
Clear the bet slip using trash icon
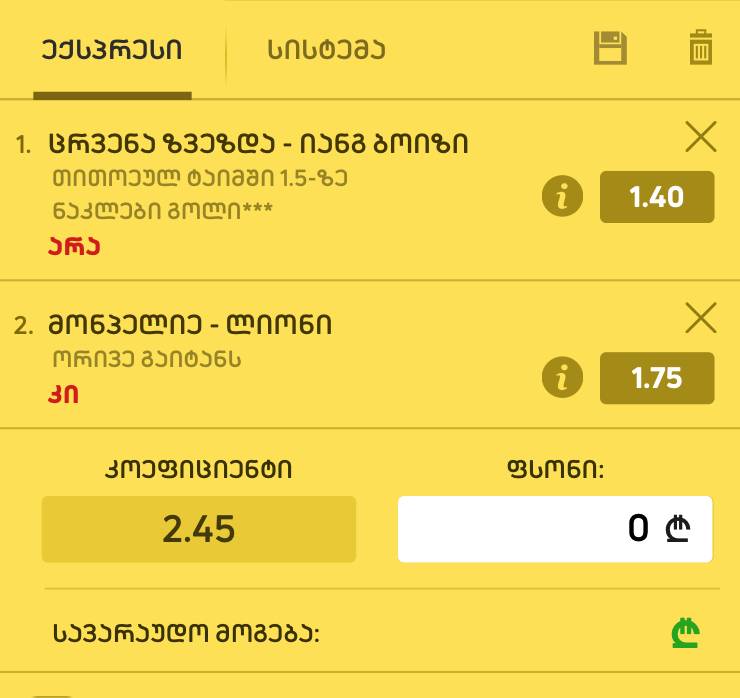click(701, 48)
